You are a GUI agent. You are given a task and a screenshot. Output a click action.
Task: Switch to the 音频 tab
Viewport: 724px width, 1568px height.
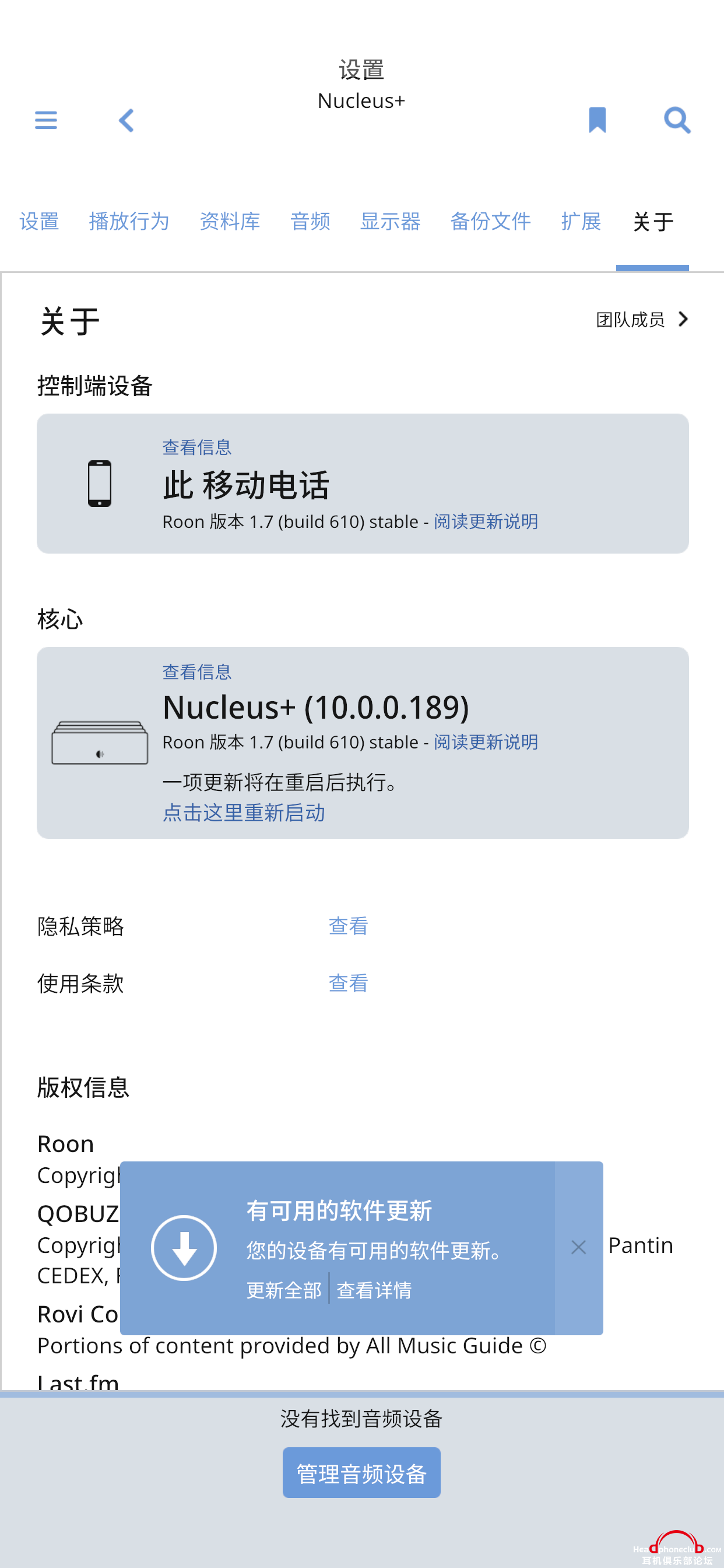click(x=310, y=221)
